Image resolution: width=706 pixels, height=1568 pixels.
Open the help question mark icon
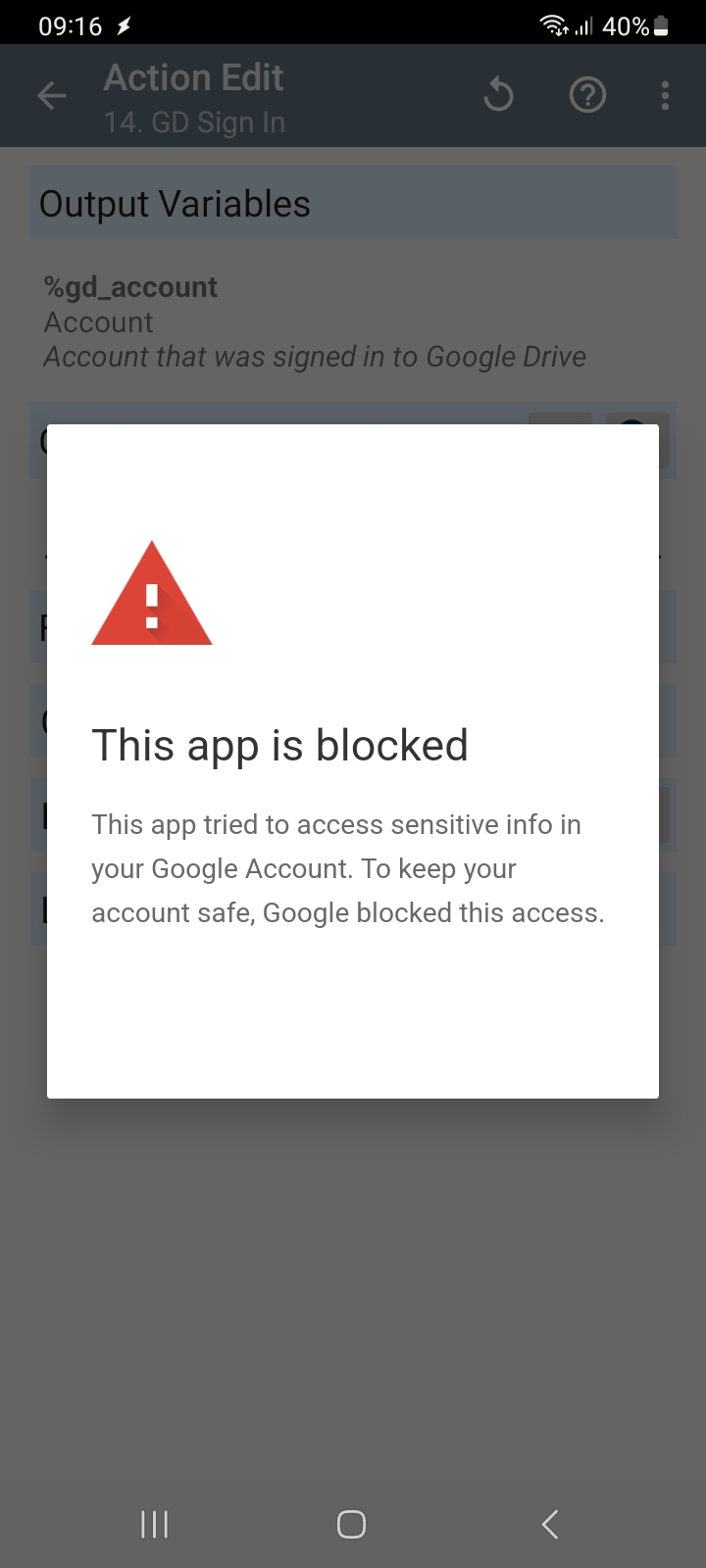point(587,95)
